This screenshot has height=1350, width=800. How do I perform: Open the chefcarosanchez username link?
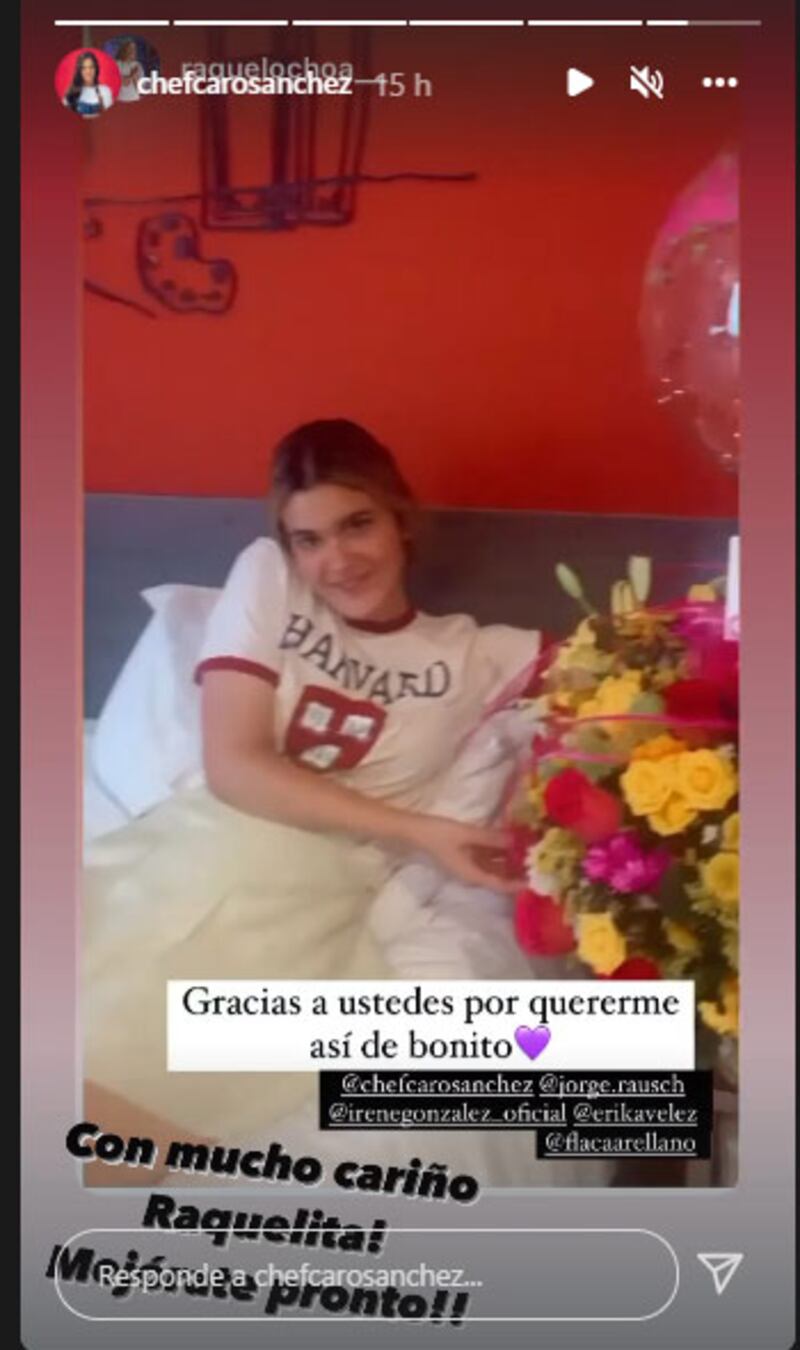tap(244, 85)
